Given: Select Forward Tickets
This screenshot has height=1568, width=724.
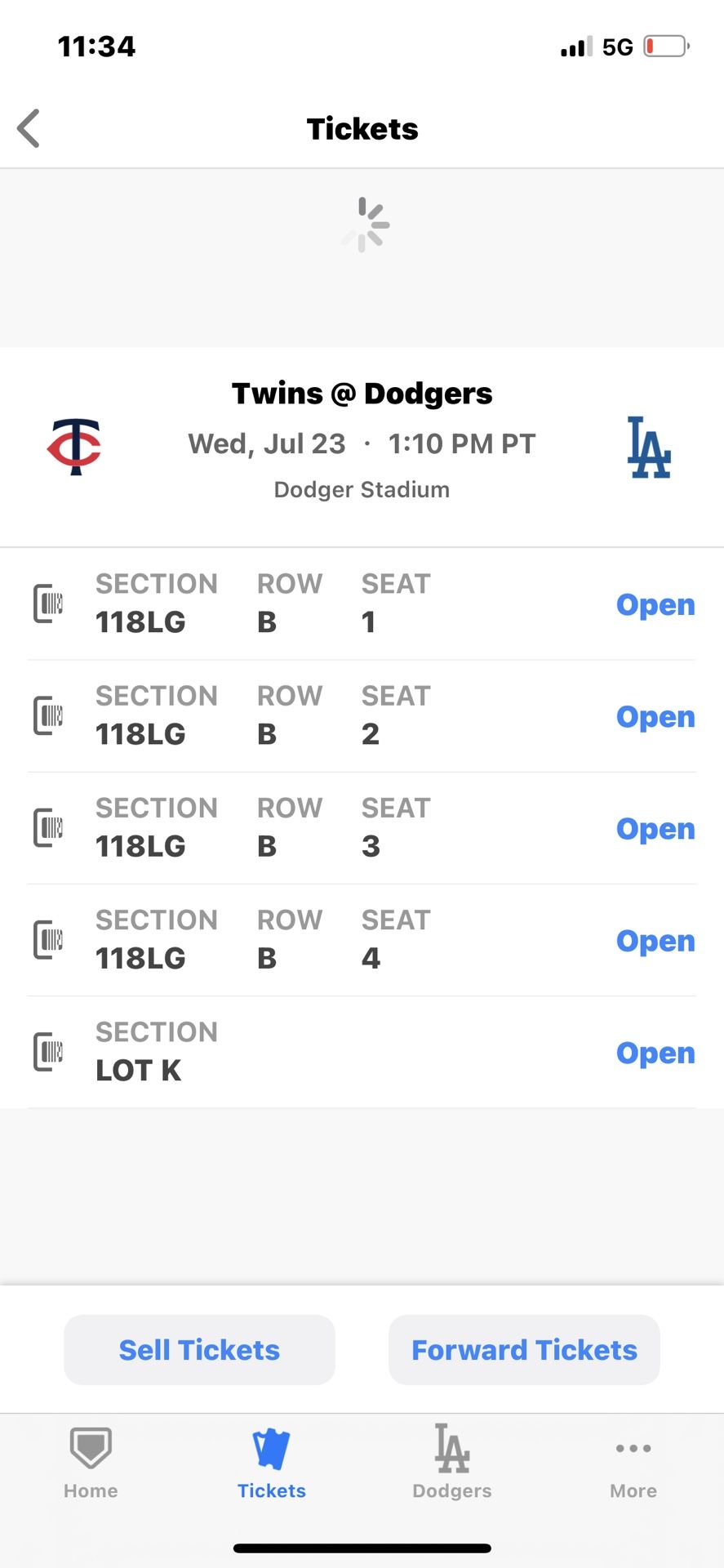Looking at the screenshot, I should pos(524,1350).
